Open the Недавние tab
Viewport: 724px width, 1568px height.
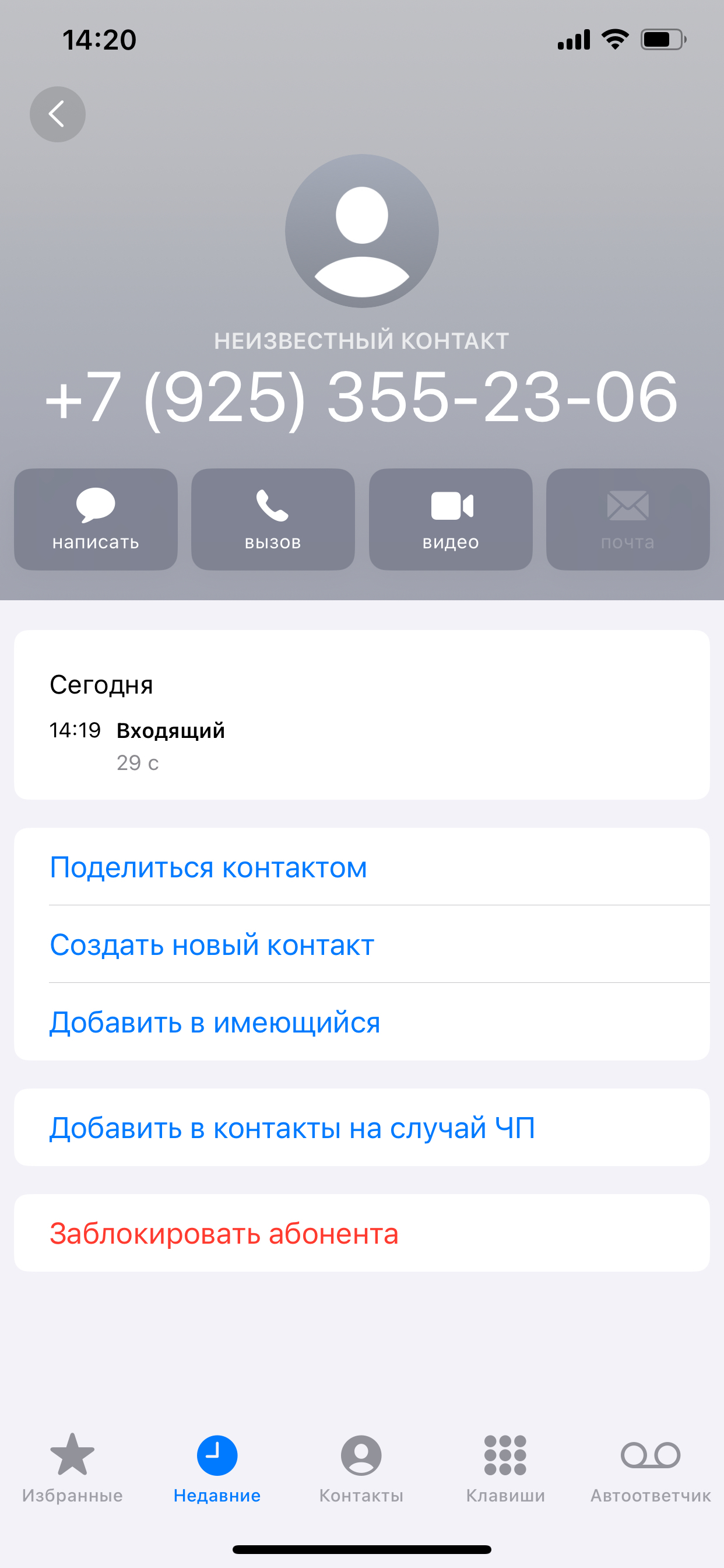coord(217,1468)
